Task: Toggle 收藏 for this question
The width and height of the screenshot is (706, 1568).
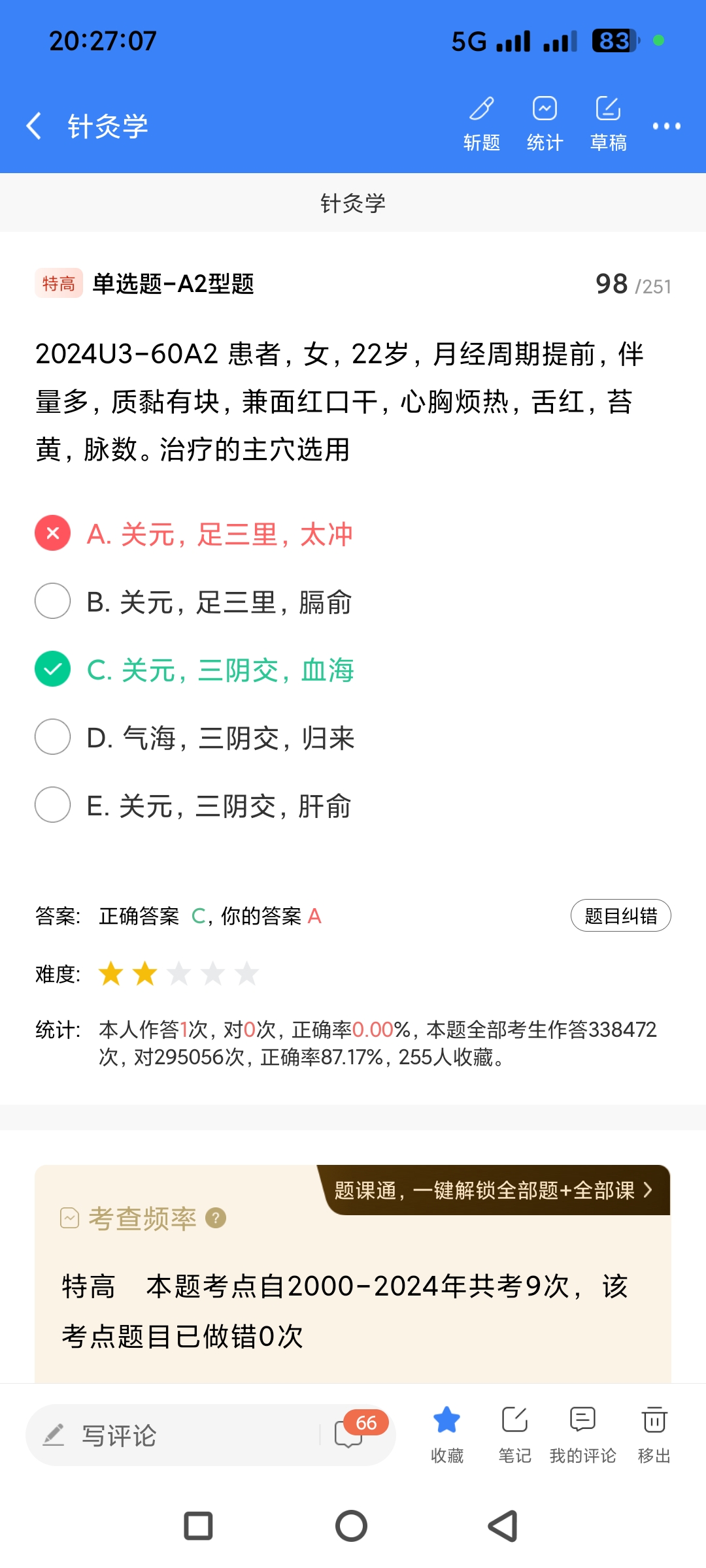Action: pos(447,1434)
